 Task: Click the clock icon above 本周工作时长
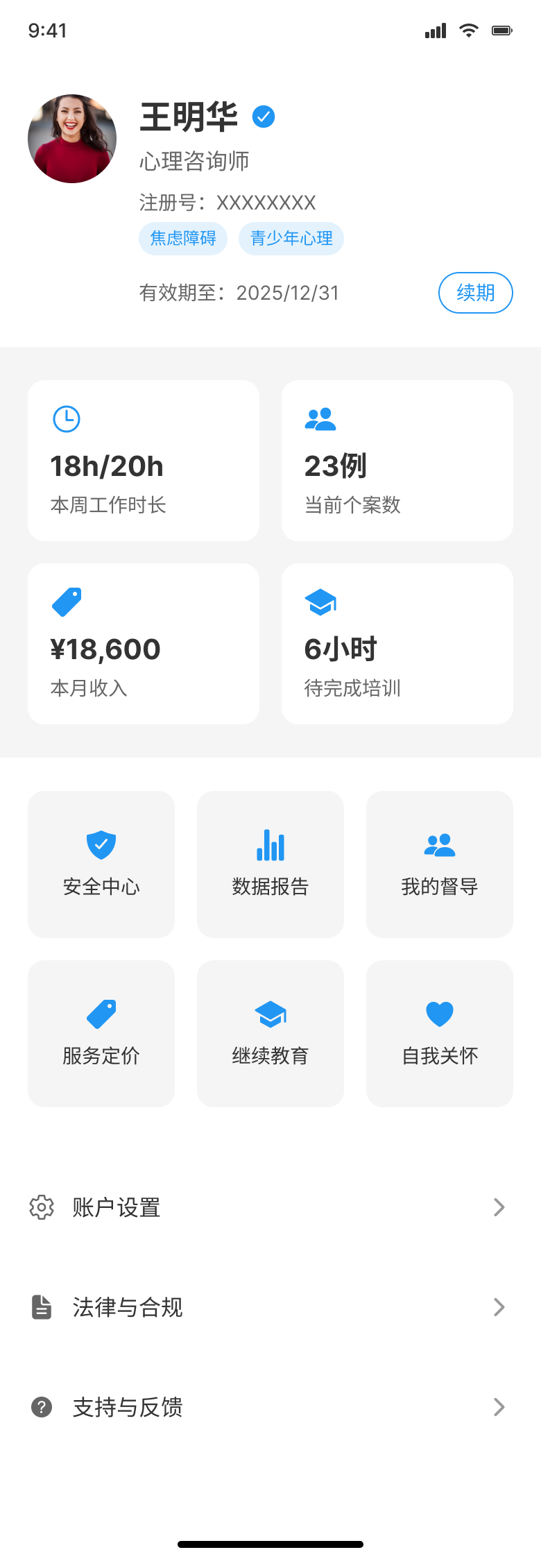67,418
